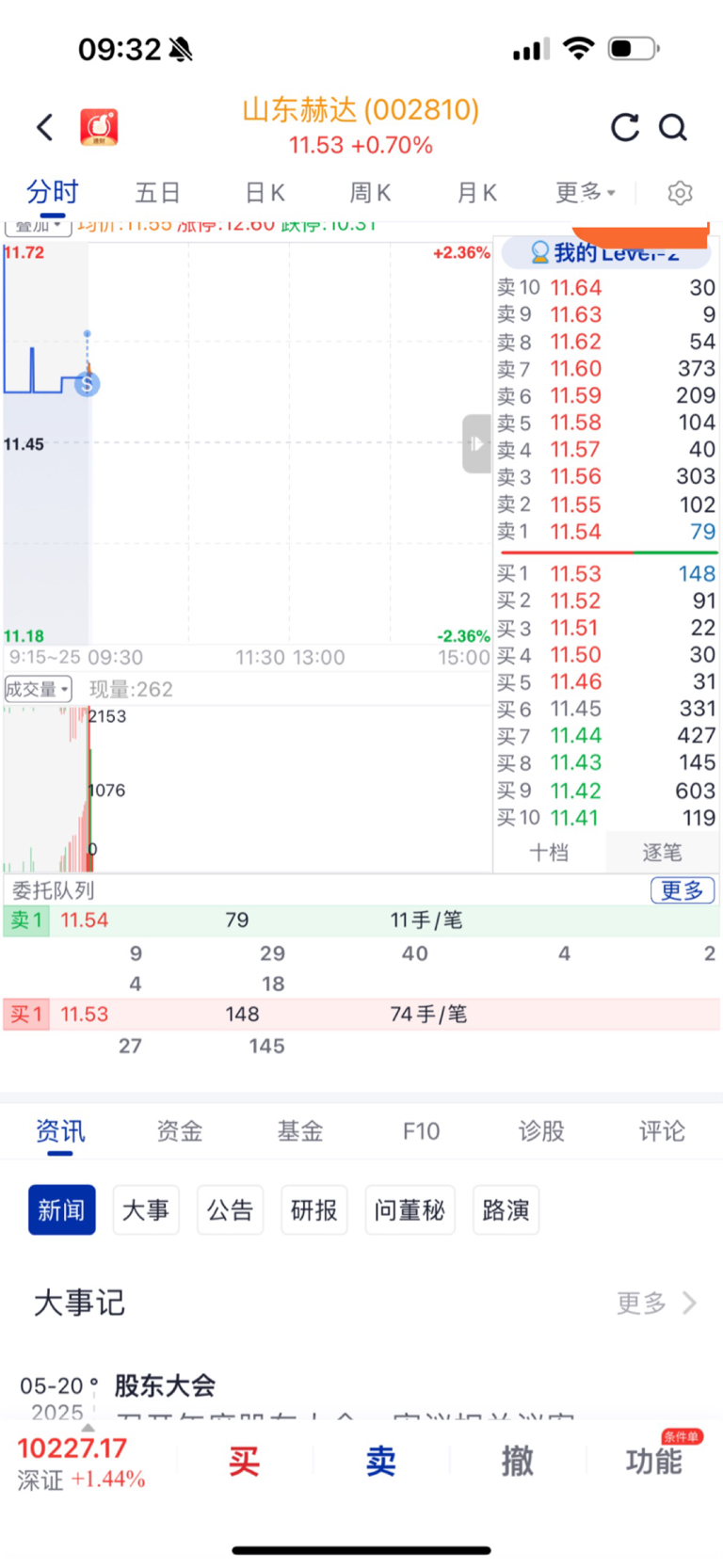Tap 更多 for 委托队列

pos(683,890)
